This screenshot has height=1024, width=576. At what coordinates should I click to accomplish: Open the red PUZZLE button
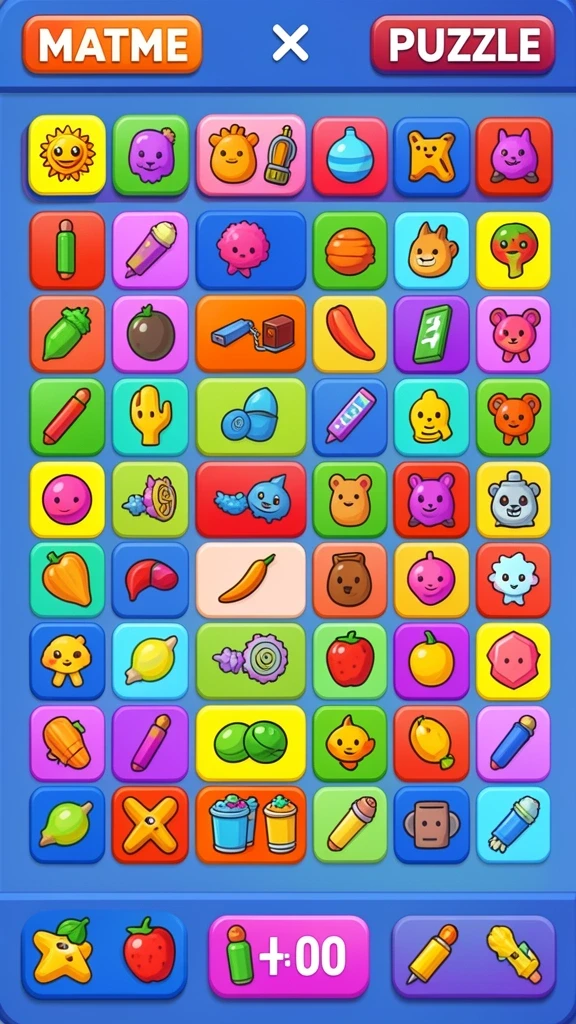pos(463,44)
